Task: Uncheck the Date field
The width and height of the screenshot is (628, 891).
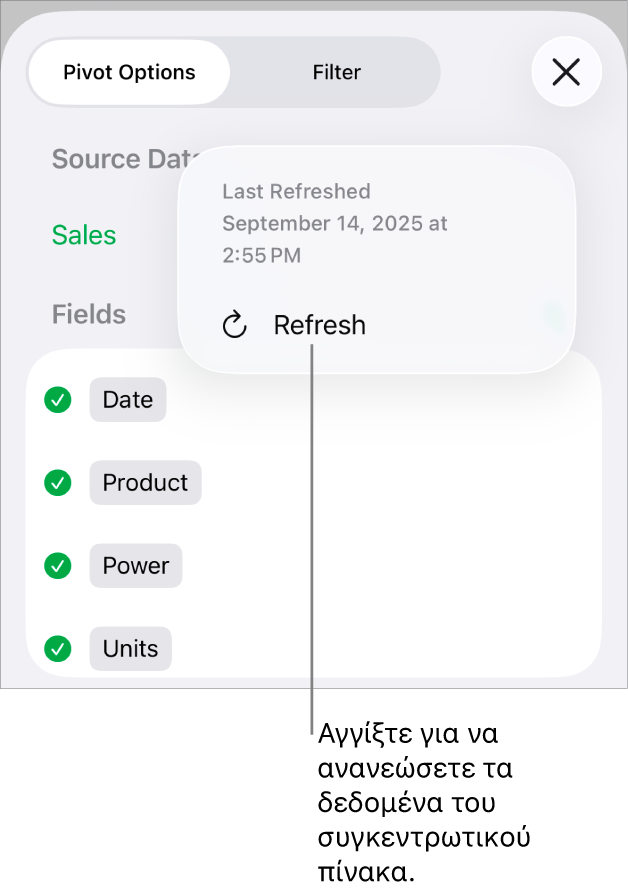Action: pos(58,400)
